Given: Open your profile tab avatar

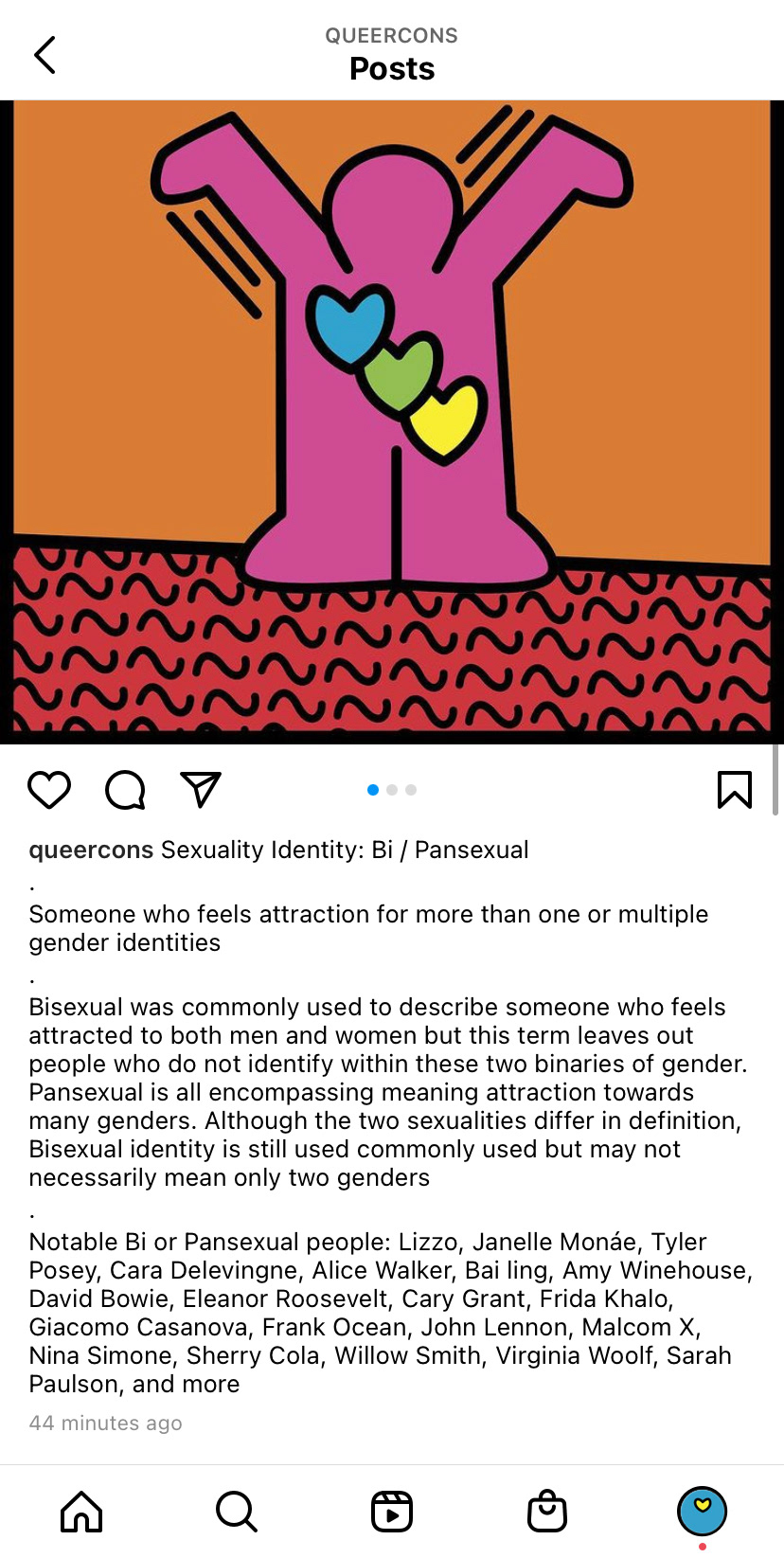Looking at the screenshot, I should 702,1512.
